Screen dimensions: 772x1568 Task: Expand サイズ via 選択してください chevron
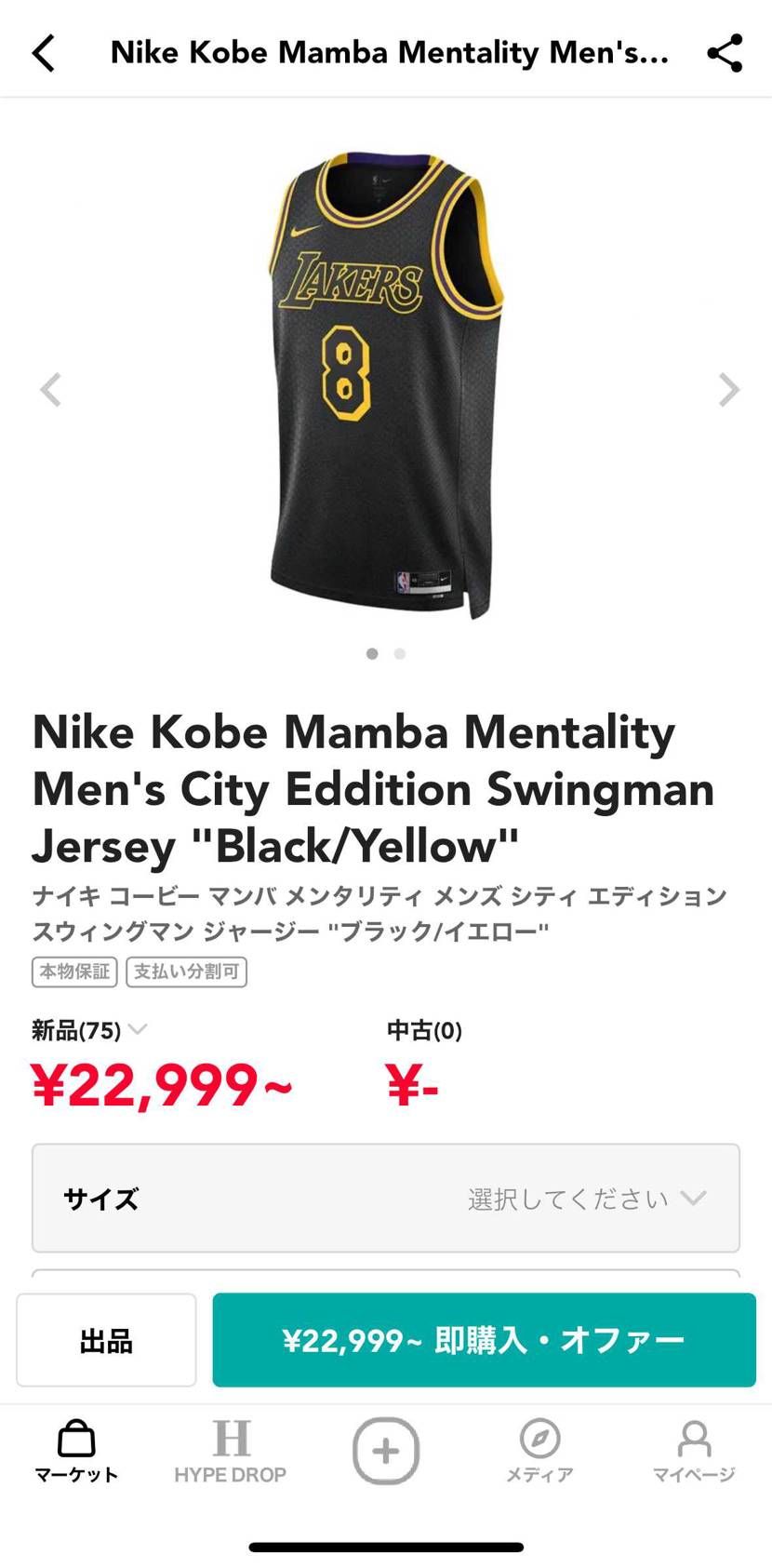[x=692, y=1199]
